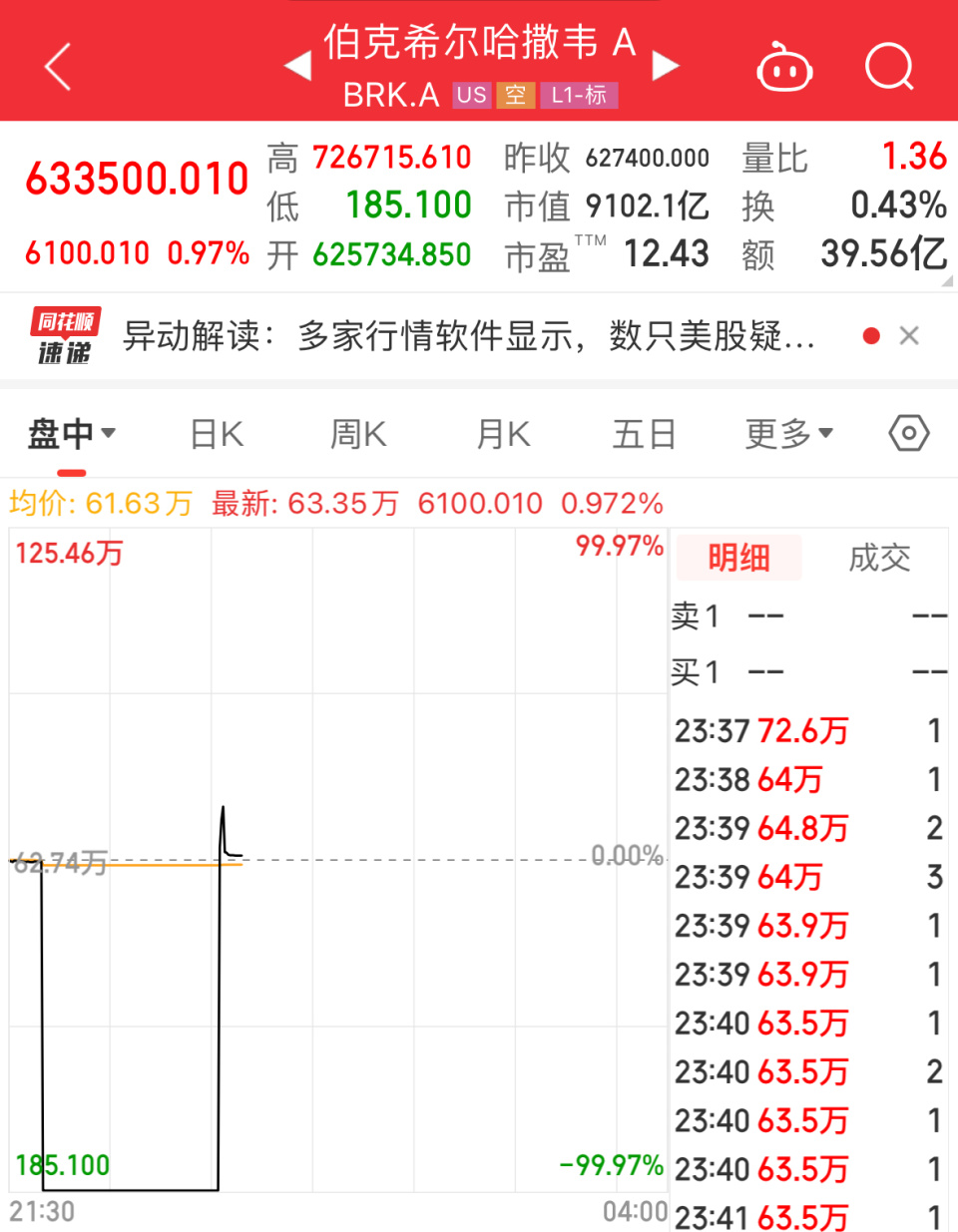The height and width of the screenshot is (1232, 958).
Task: Click the red notification dot on banner
Action: pos(871,336)
